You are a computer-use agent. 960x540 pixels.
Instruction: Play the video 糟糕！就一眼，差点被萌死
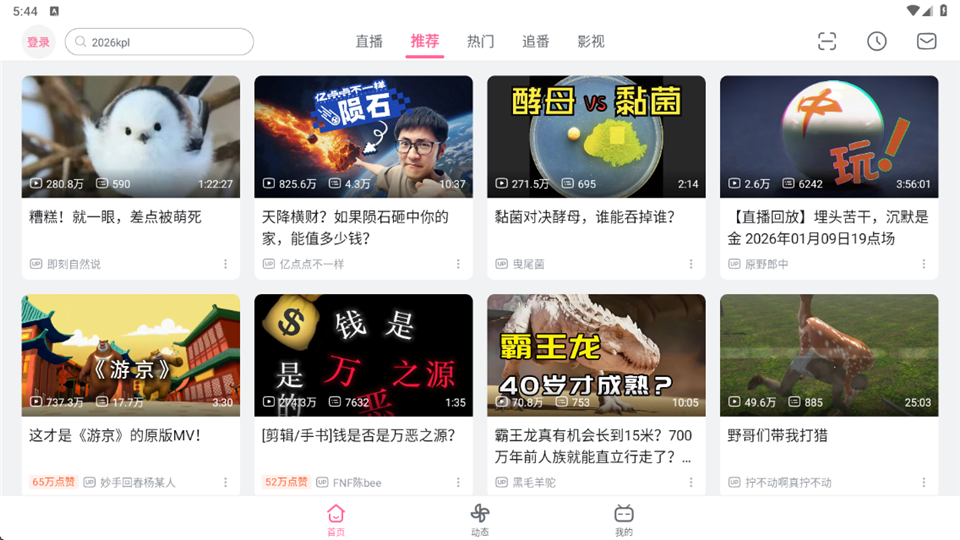(x=130, y=137)
